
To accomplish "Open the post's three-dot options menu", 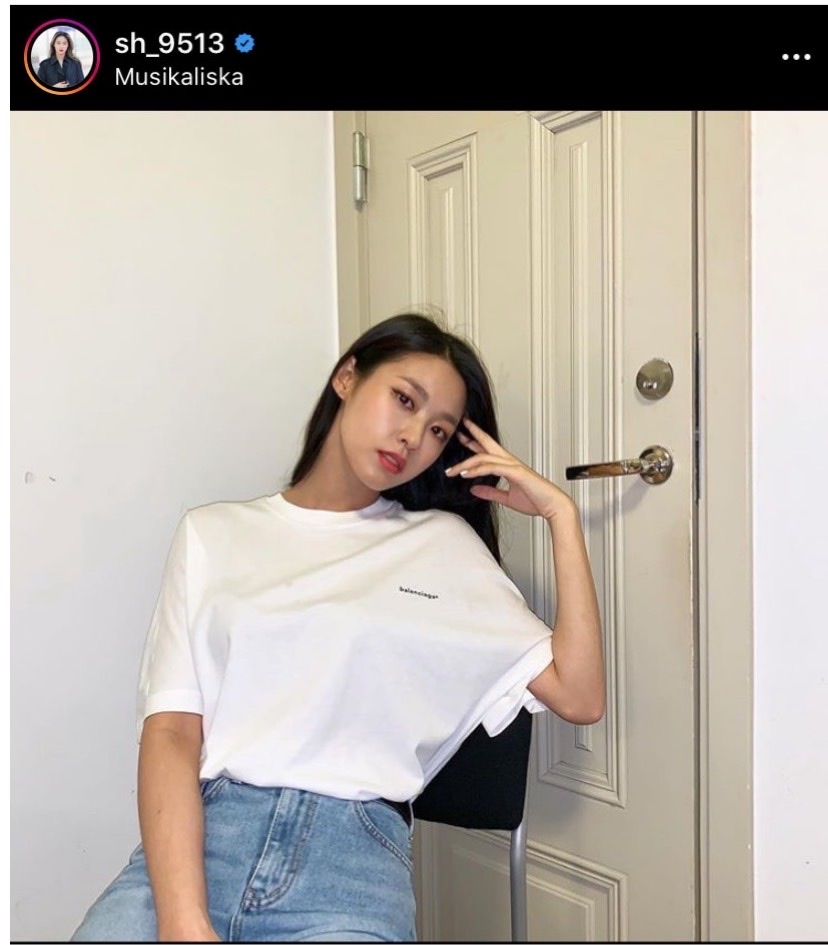I will [x=796, y=57].
